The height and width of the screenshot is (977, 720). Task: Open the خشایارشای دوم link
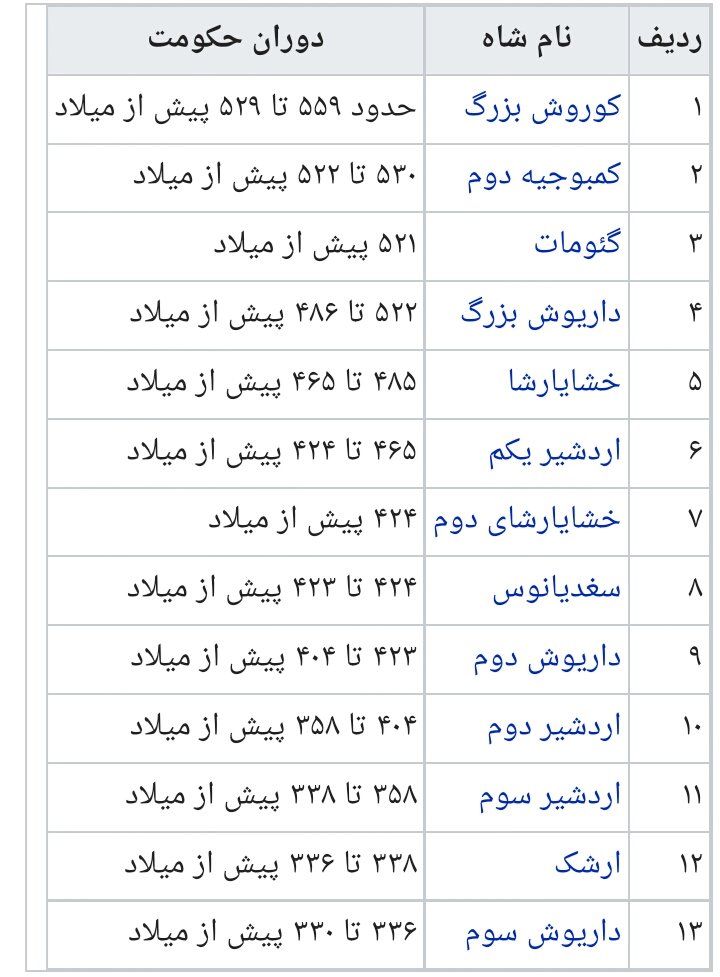pos(527,520)
